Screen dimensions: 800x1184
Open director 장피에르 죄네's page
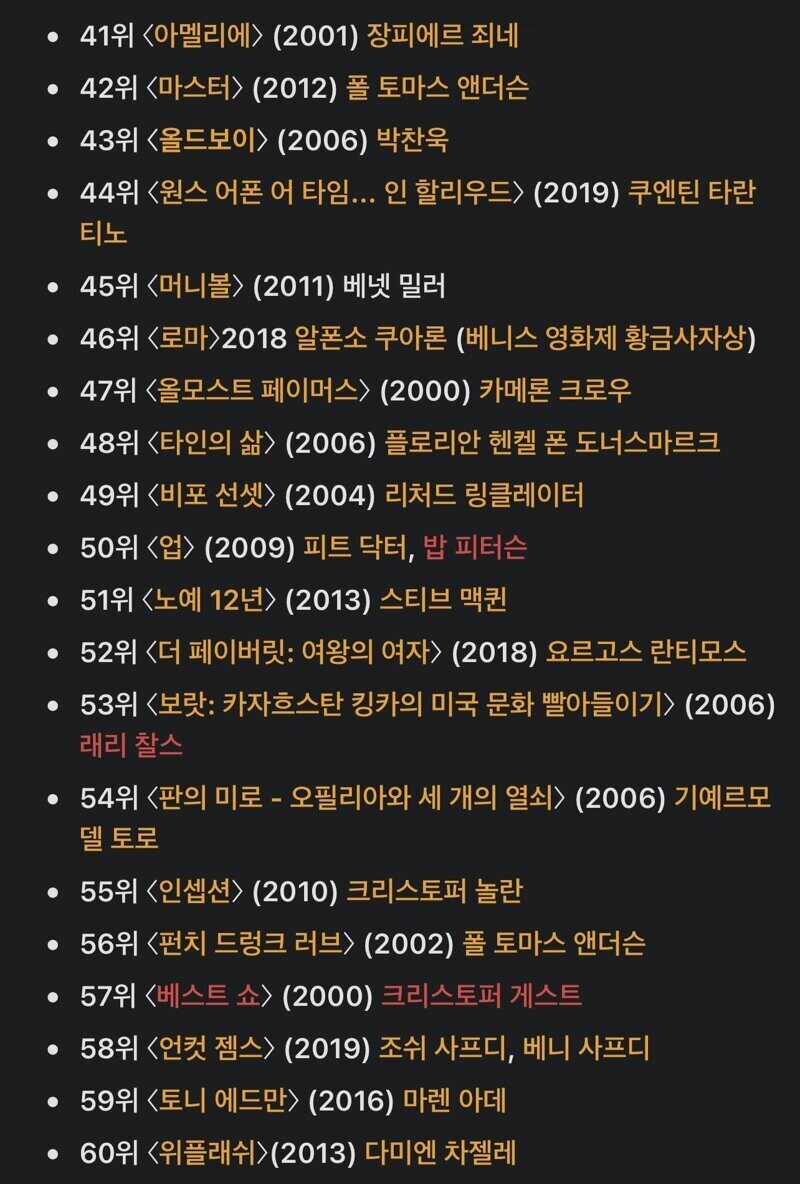click(442, 35)
